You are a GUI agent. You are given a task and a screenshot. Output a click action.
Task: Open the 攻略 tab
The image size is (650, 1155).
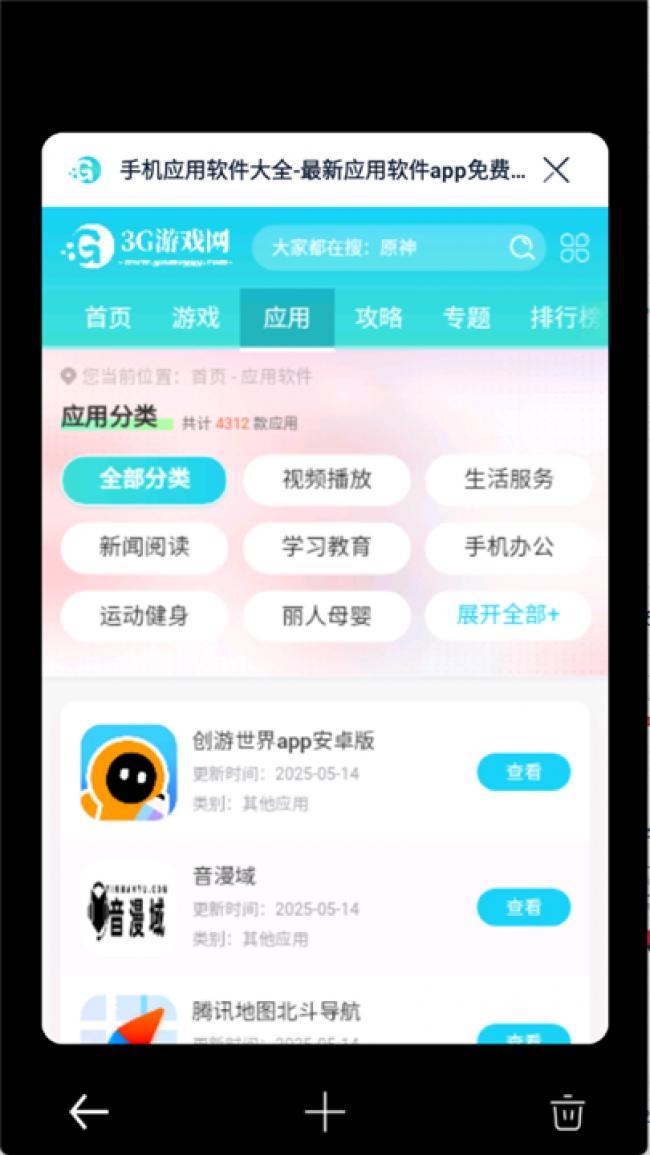(379, 318)
